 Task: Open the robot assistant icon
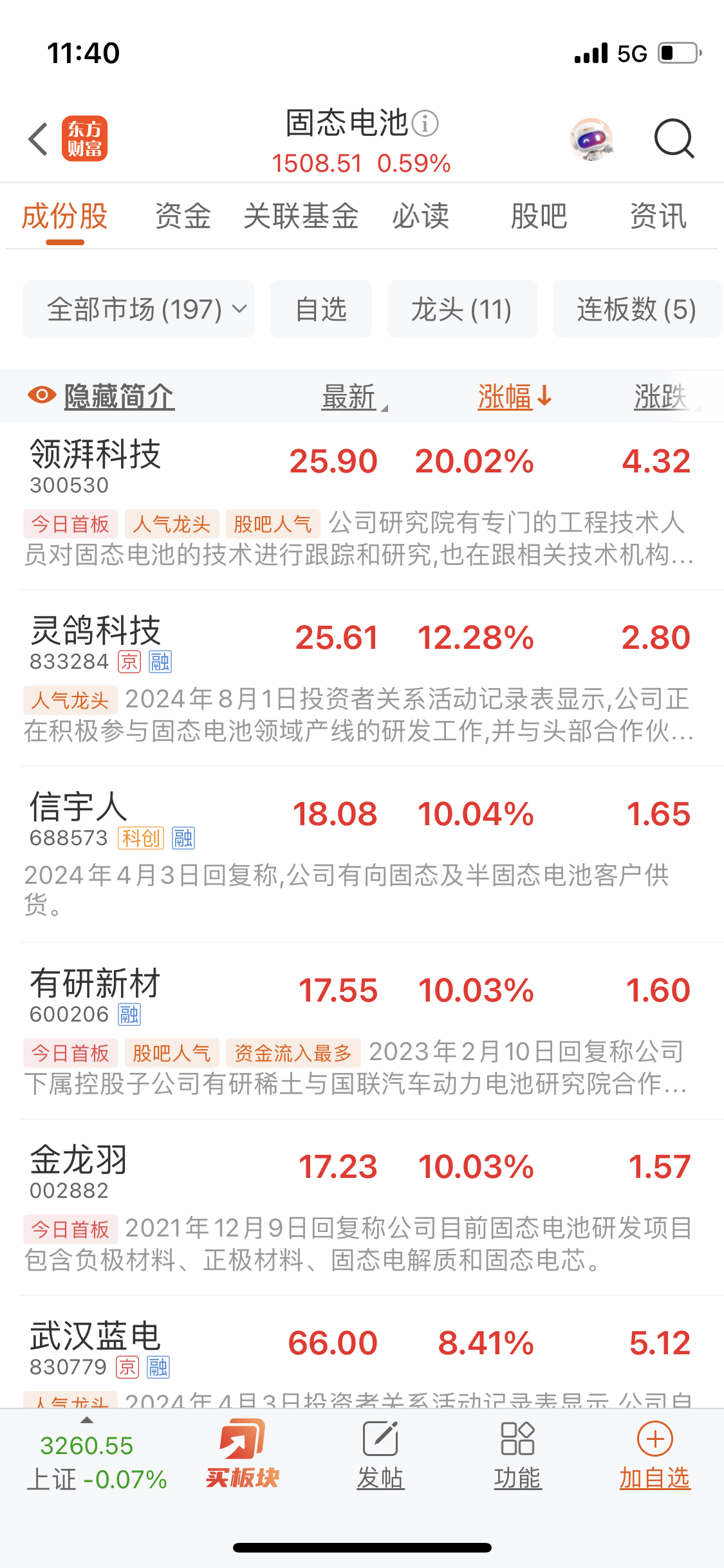(x=591, y=138)
